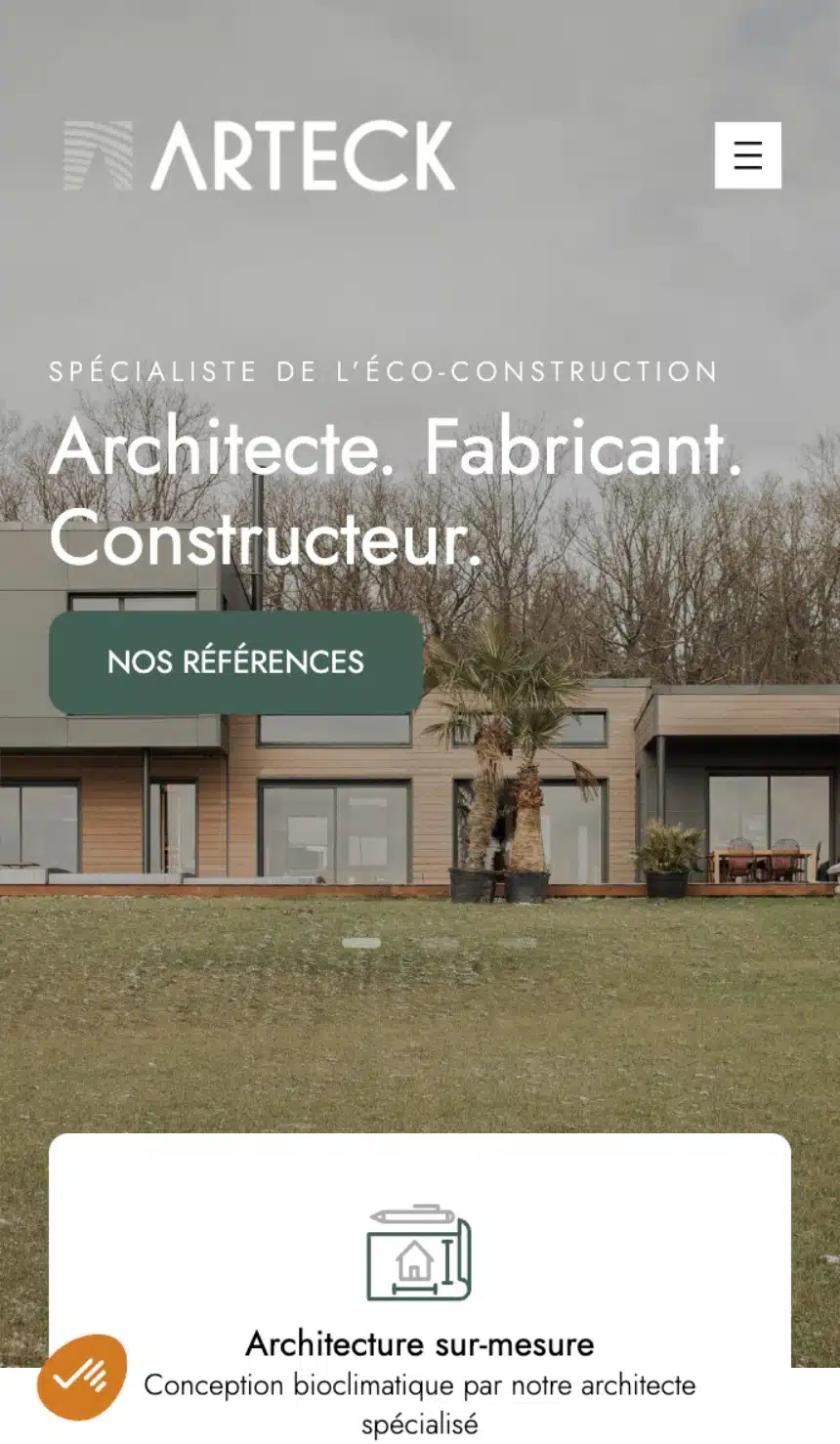Go to homepage via Arteck logo
Viewport: 840px width, 1444px height.
click(259, 155)
